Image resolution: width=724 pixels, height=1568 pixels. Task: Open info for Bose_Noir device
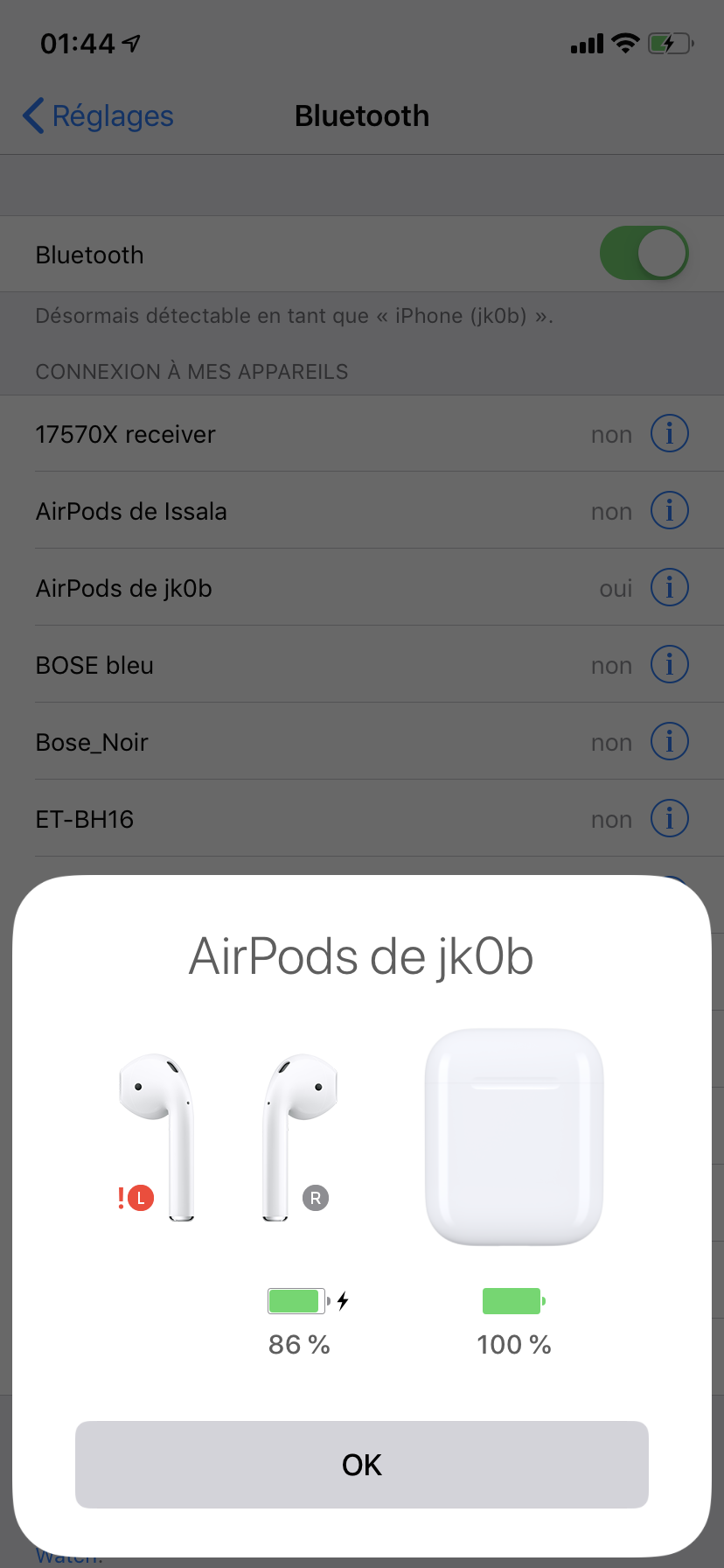pos(669,741)
